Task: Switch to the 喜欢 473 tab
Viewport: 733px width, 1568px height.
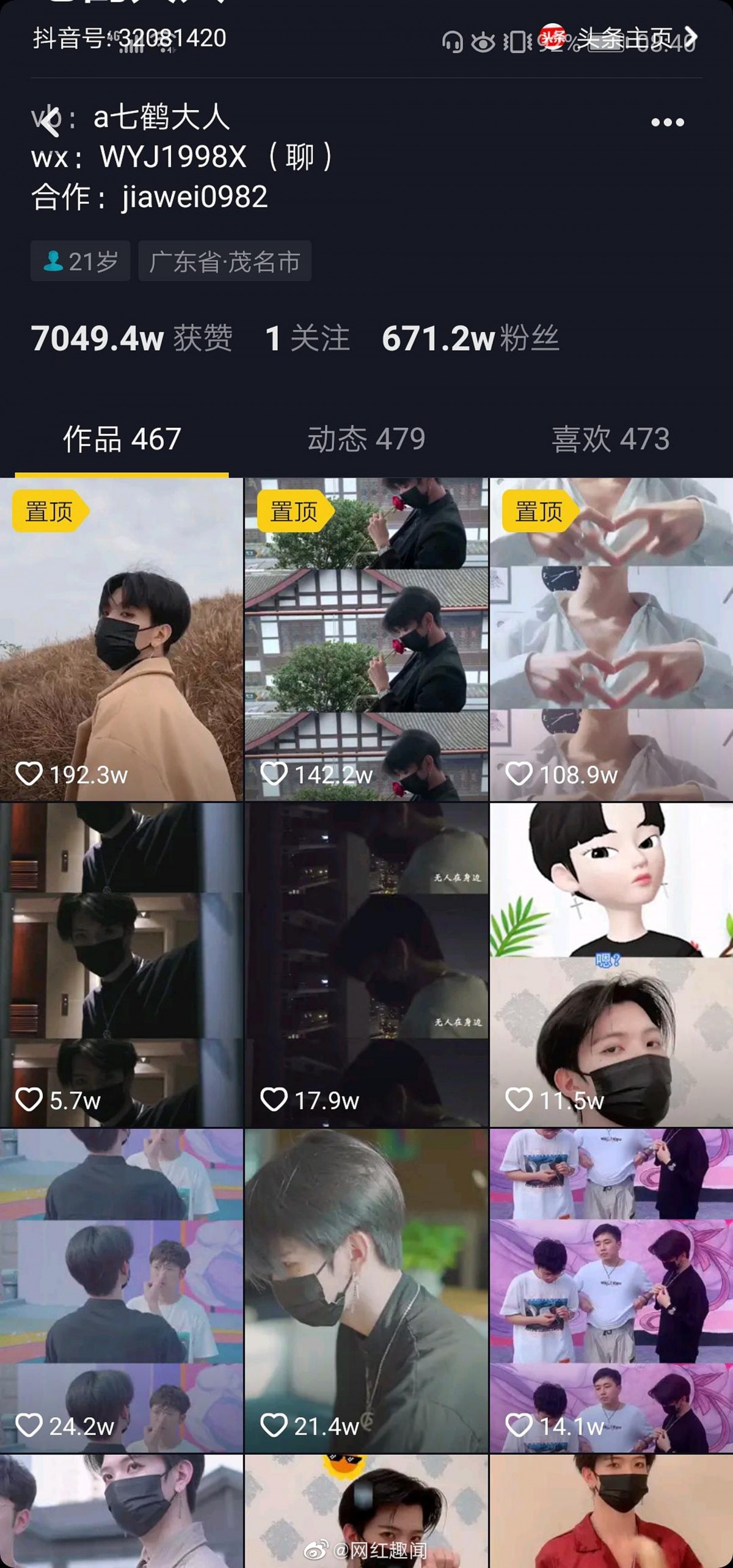Action: pyautogui.click(x=610, y=439)
